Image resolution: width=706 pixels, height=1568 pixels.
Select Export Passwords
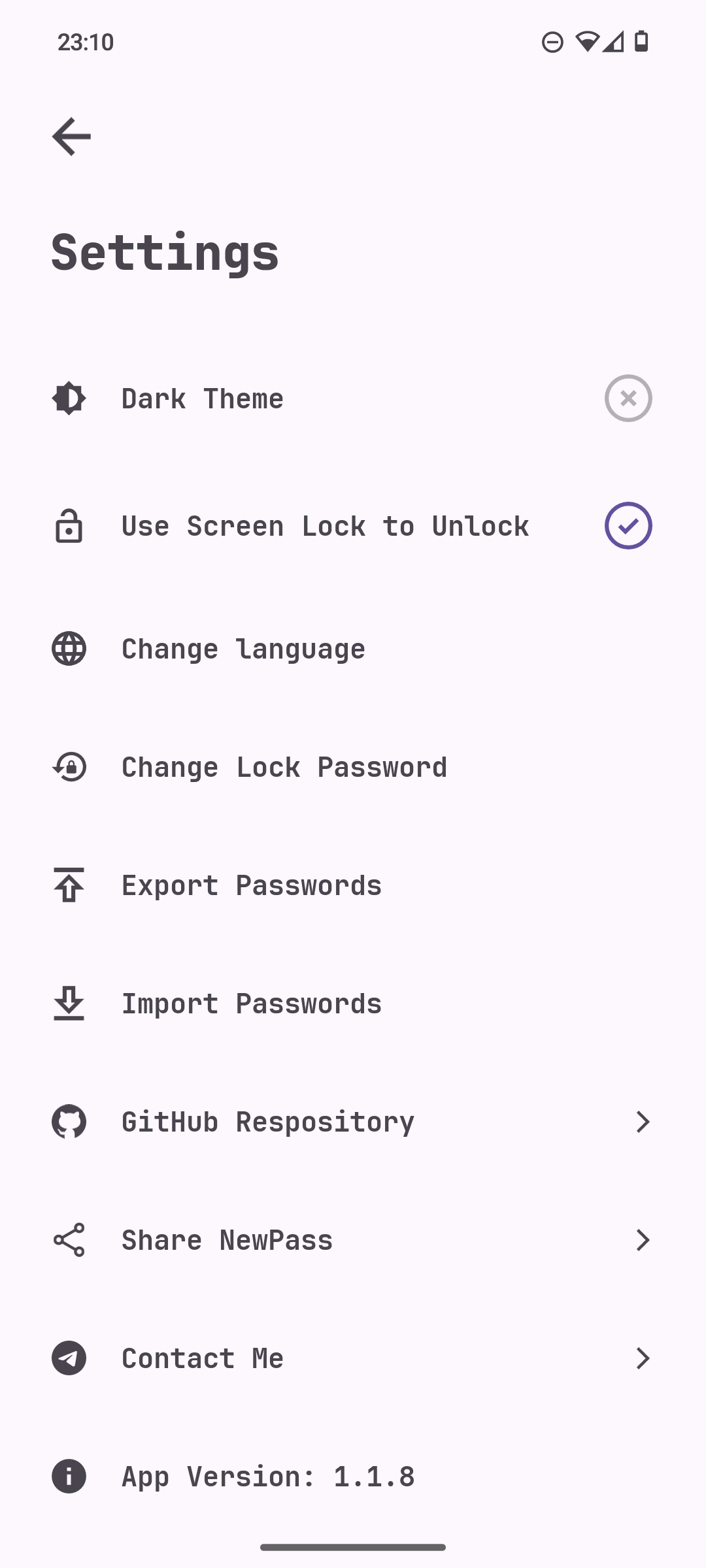click(x=251, y=885)
